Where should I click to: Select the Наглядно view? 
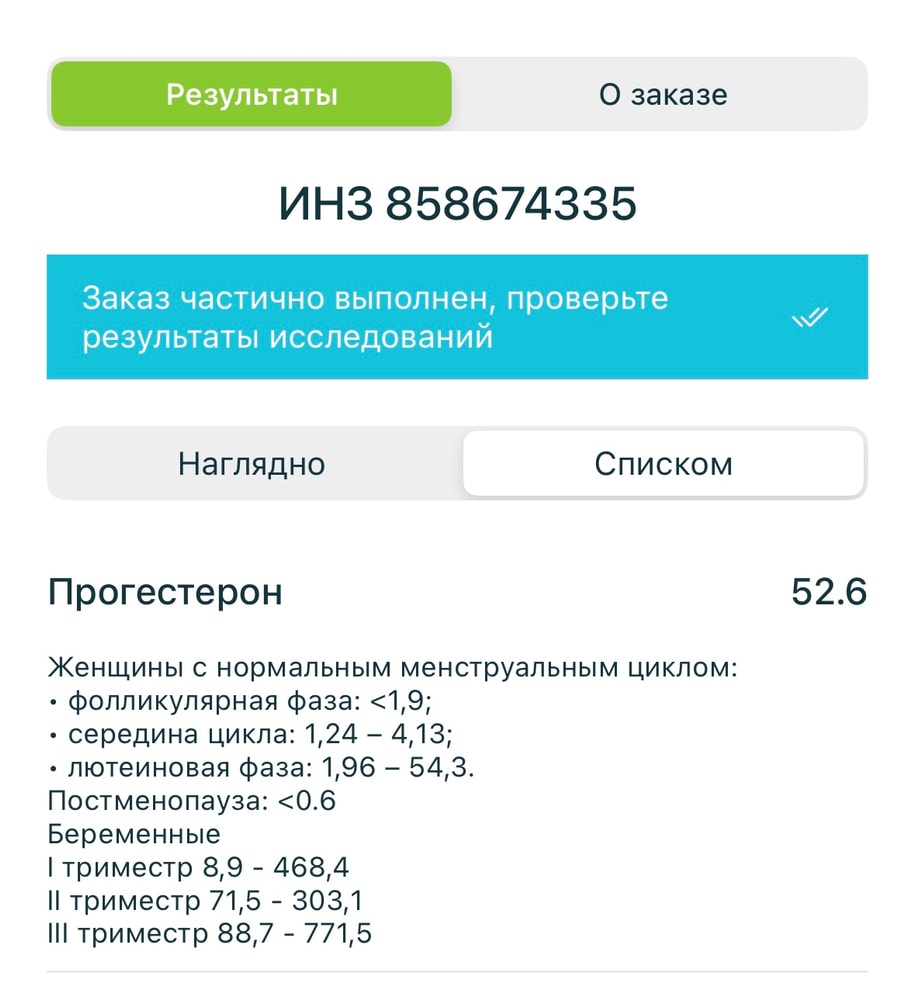point(252,464)
